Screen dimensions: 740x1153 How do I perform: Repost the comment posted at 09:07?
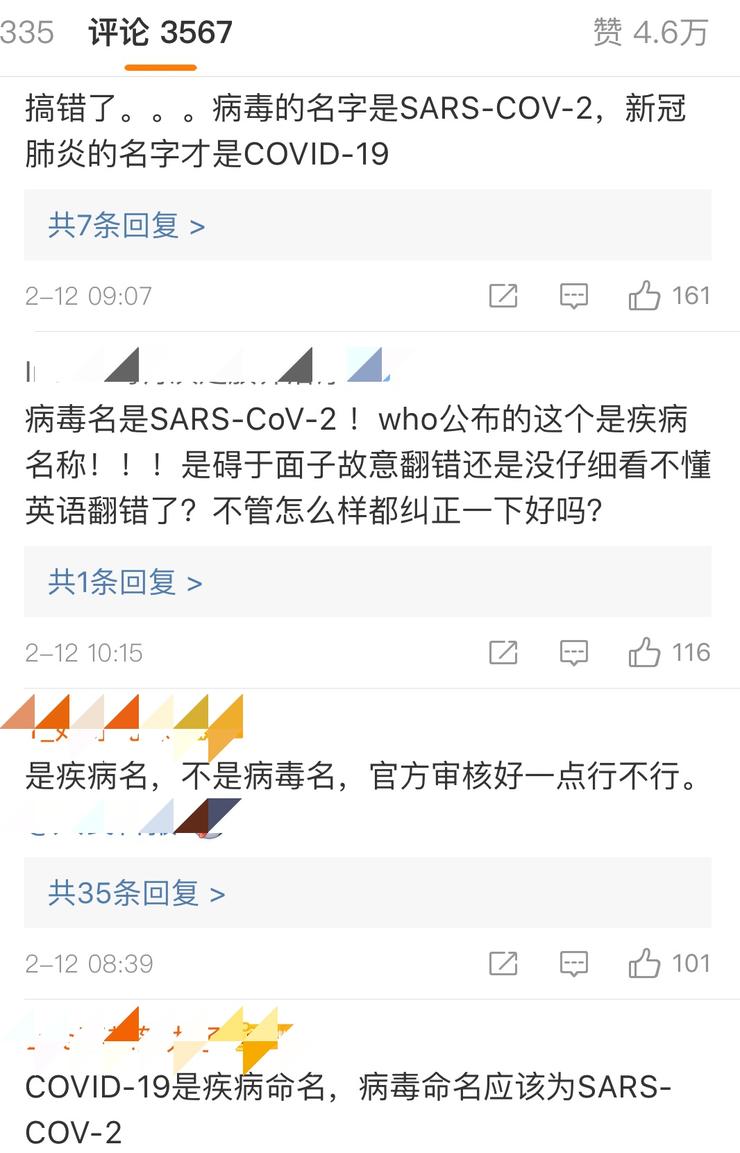pos(503,296)
